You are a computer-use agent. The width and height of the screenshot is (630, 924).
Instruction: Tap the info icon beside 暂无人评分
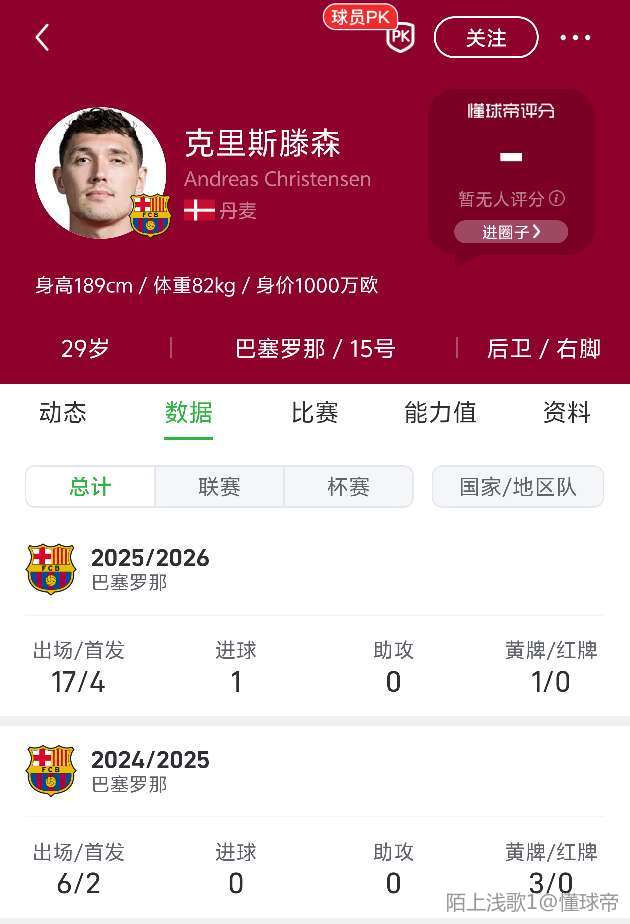point(557,198)
